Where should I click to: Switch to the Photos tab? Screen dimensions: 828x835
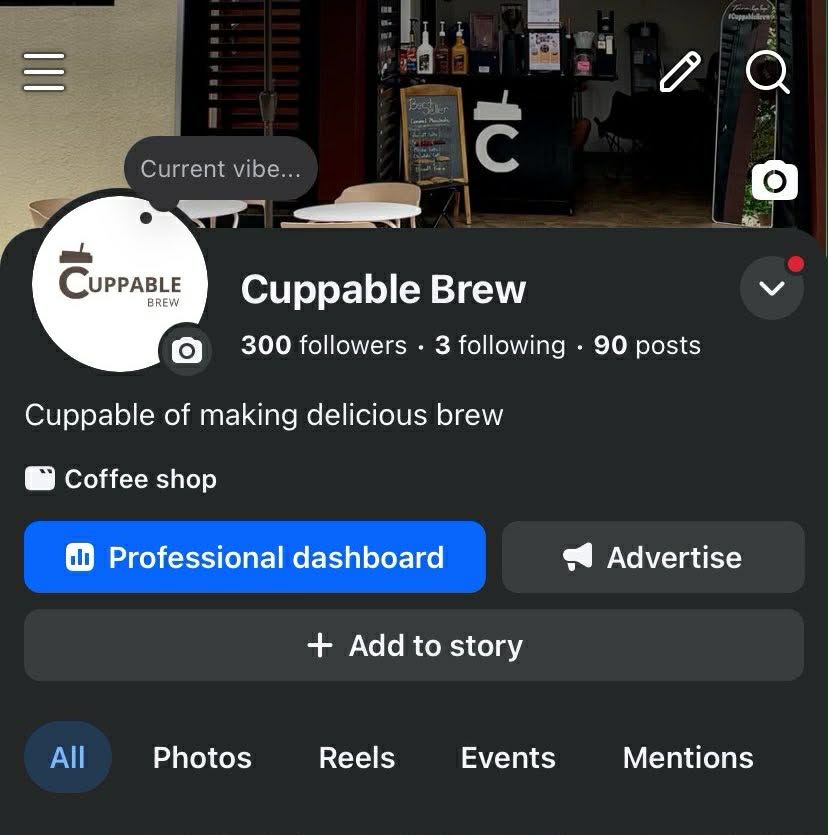pyautogui.click(x=202, y=757)
